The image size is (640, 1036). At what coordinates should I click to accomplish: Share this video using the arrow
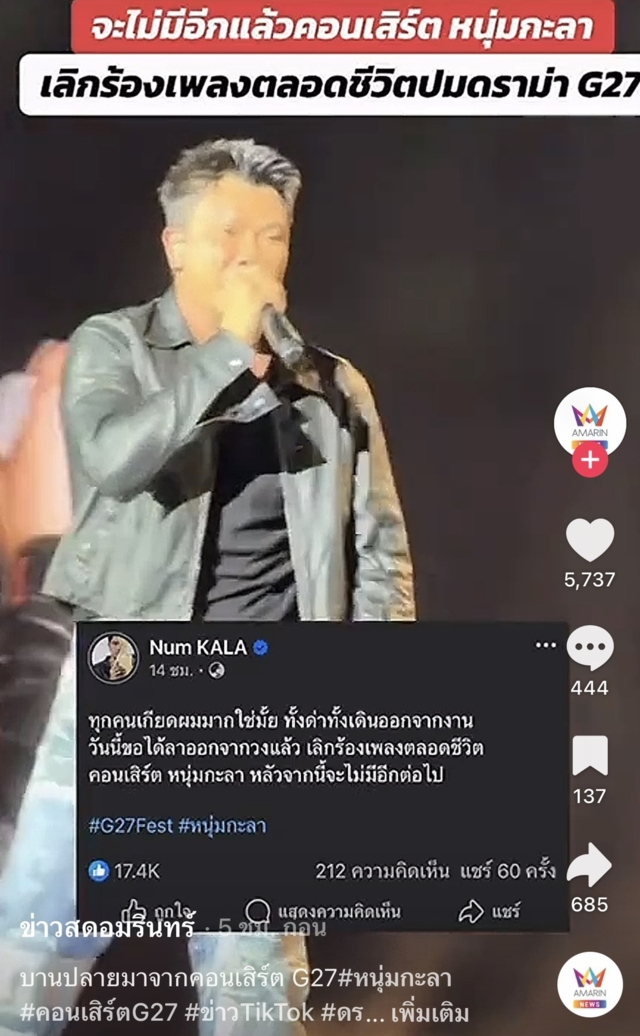click(x=590, y=864)
